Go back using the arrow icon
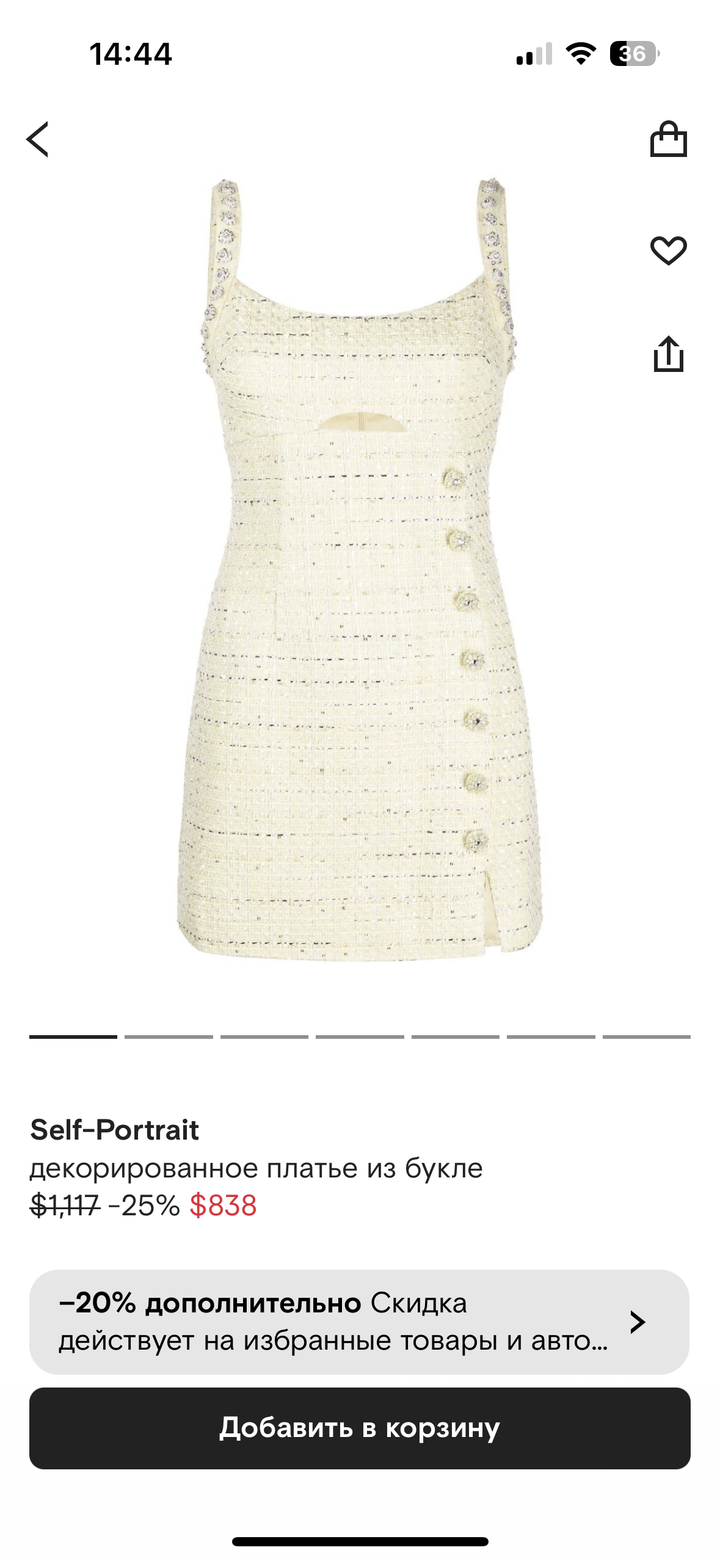Screen dimensions: 720x1561 pos(38,139)
